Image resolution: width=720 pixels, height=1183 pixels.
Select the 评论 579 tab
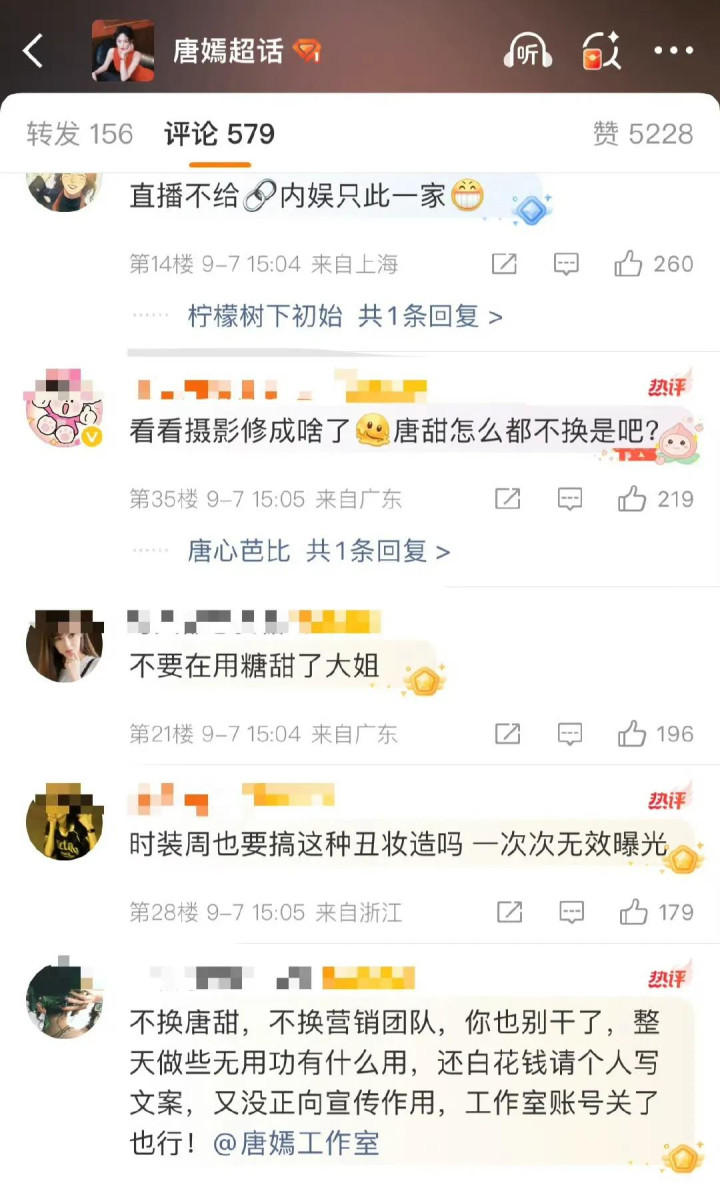[x=219, y=134]
